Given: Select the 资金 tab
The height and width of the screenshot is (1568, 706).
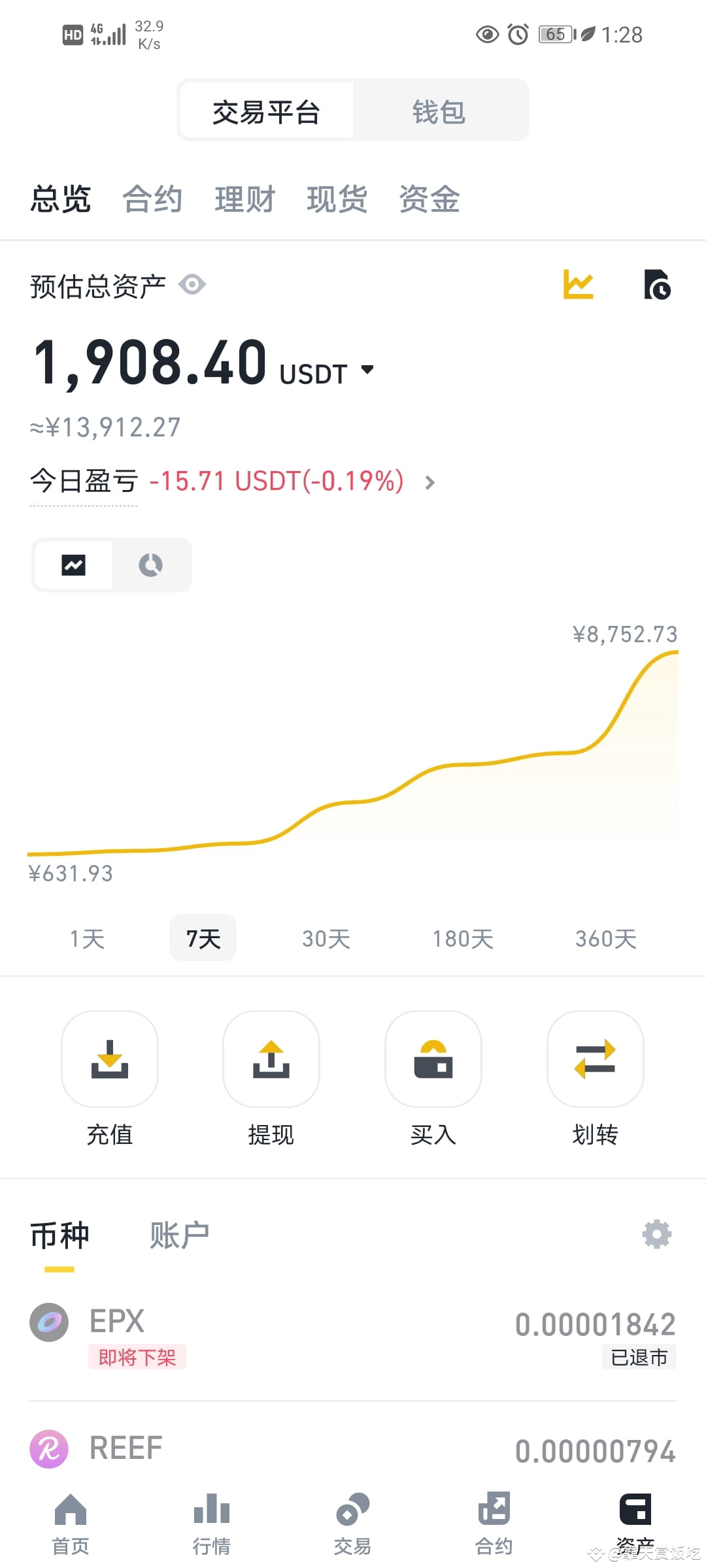Looking at the screenshot, I should 429,199.
